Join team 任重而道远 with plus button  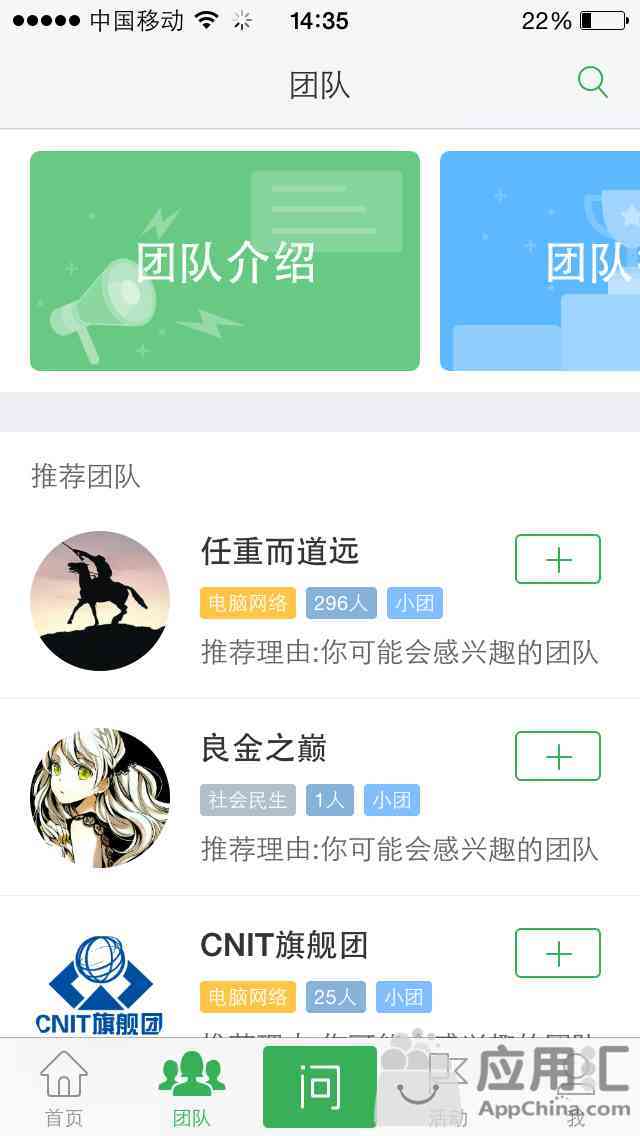[557, 559]
